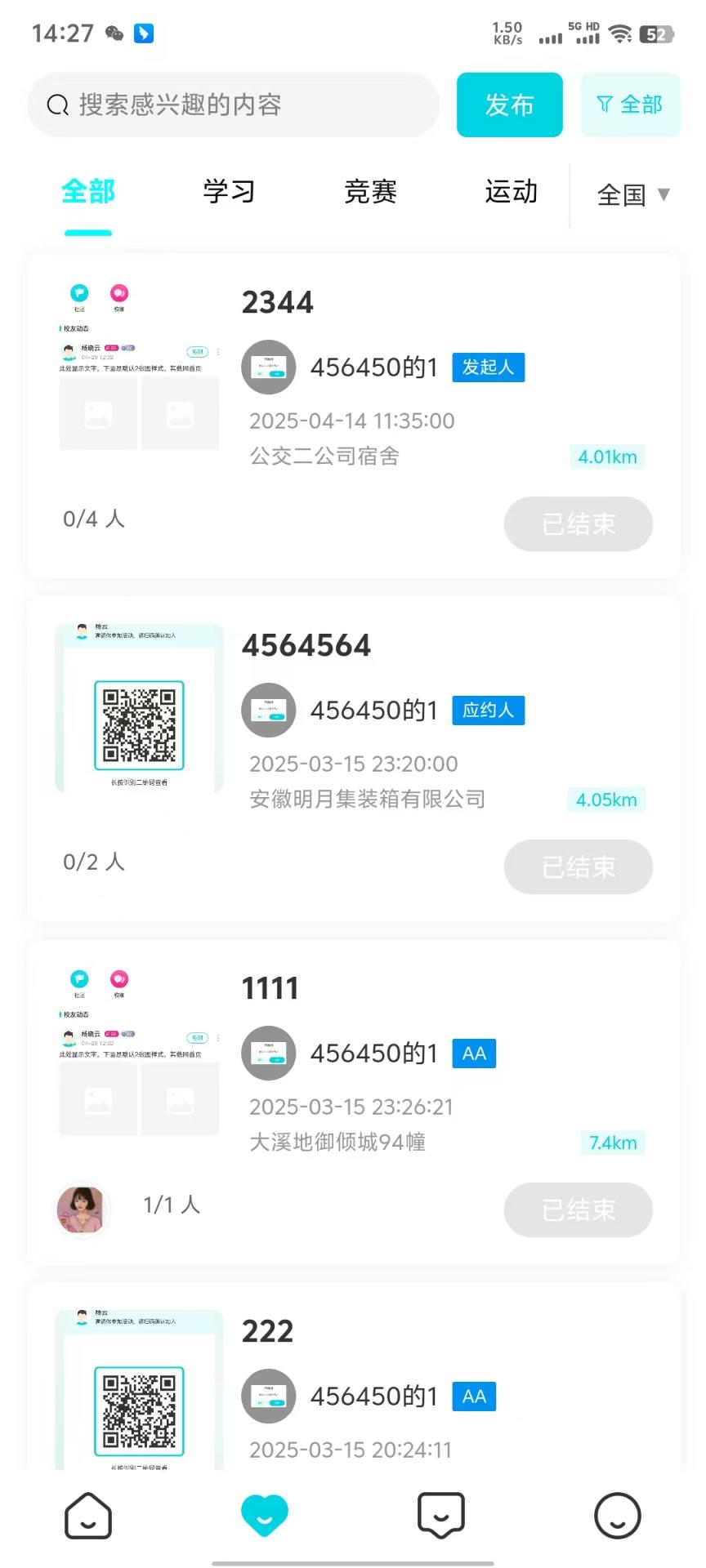Tap the QR code image on card 222
This screenshot has height=1568, width=706.
(x=138, y=1413)
